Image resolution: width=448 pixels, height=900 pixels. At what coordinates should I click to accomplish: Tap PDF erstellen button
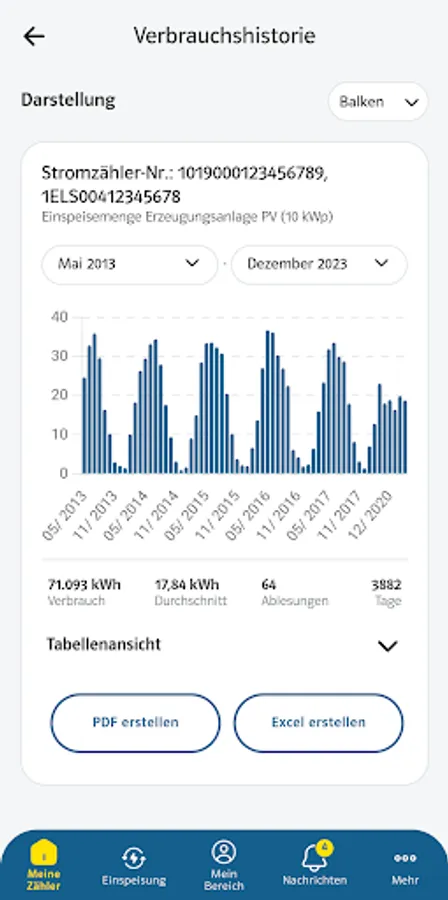pyautogui.click(x=135, y=723)
